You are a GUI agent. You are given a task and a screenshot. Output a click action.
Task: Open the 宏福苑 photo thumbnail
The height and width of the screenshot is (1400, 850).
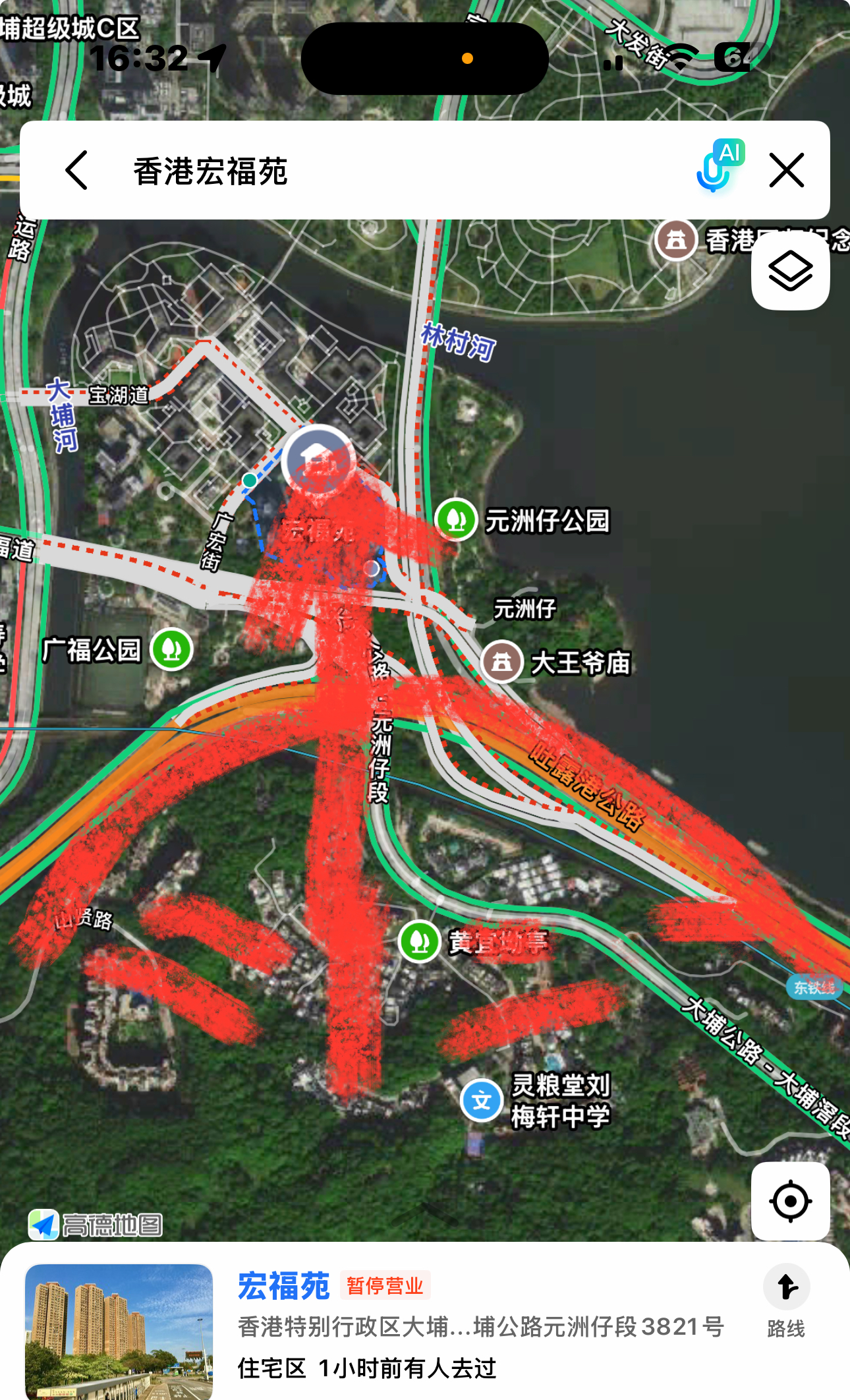point(119,1330)
